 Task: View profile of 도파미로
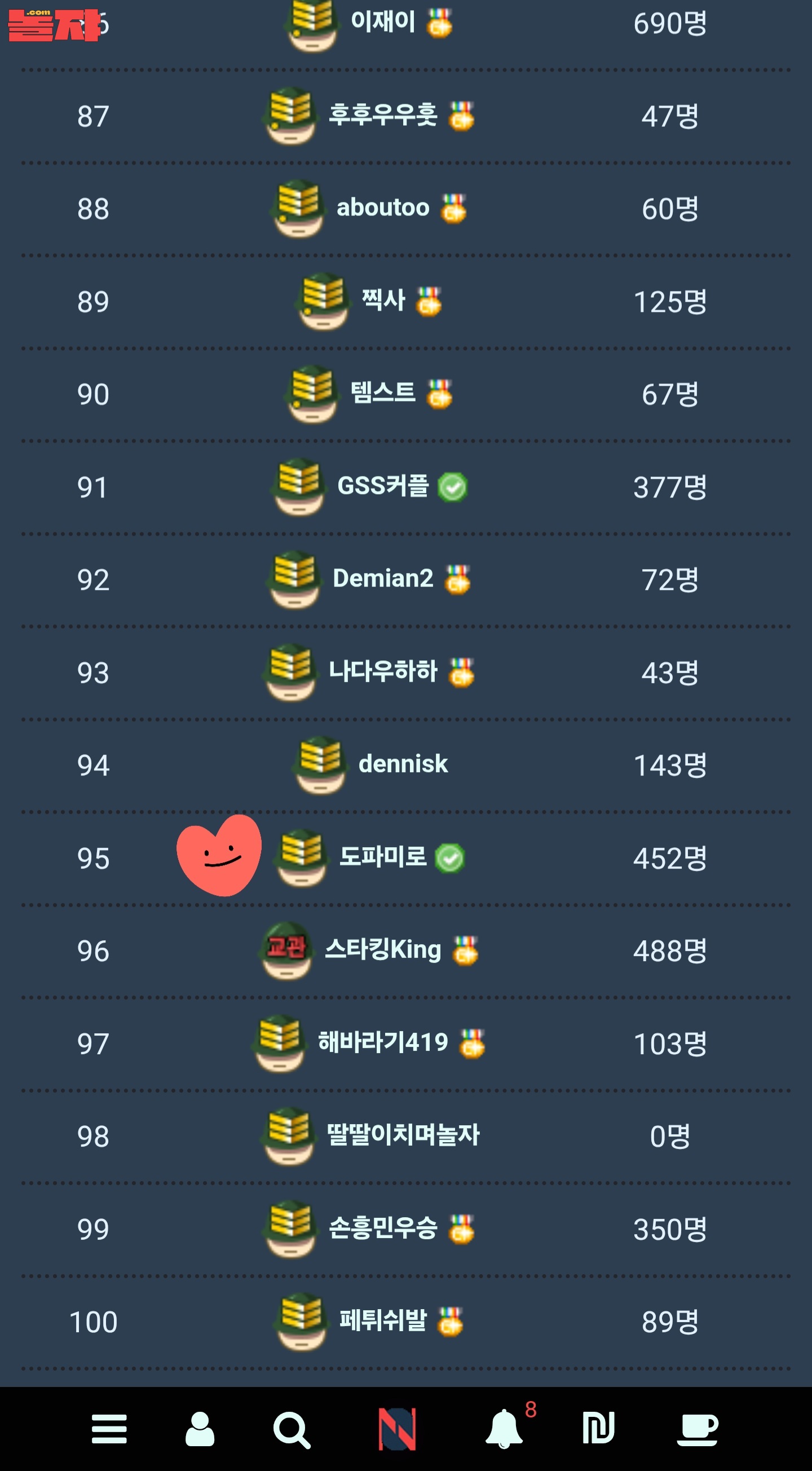[383, 857]
